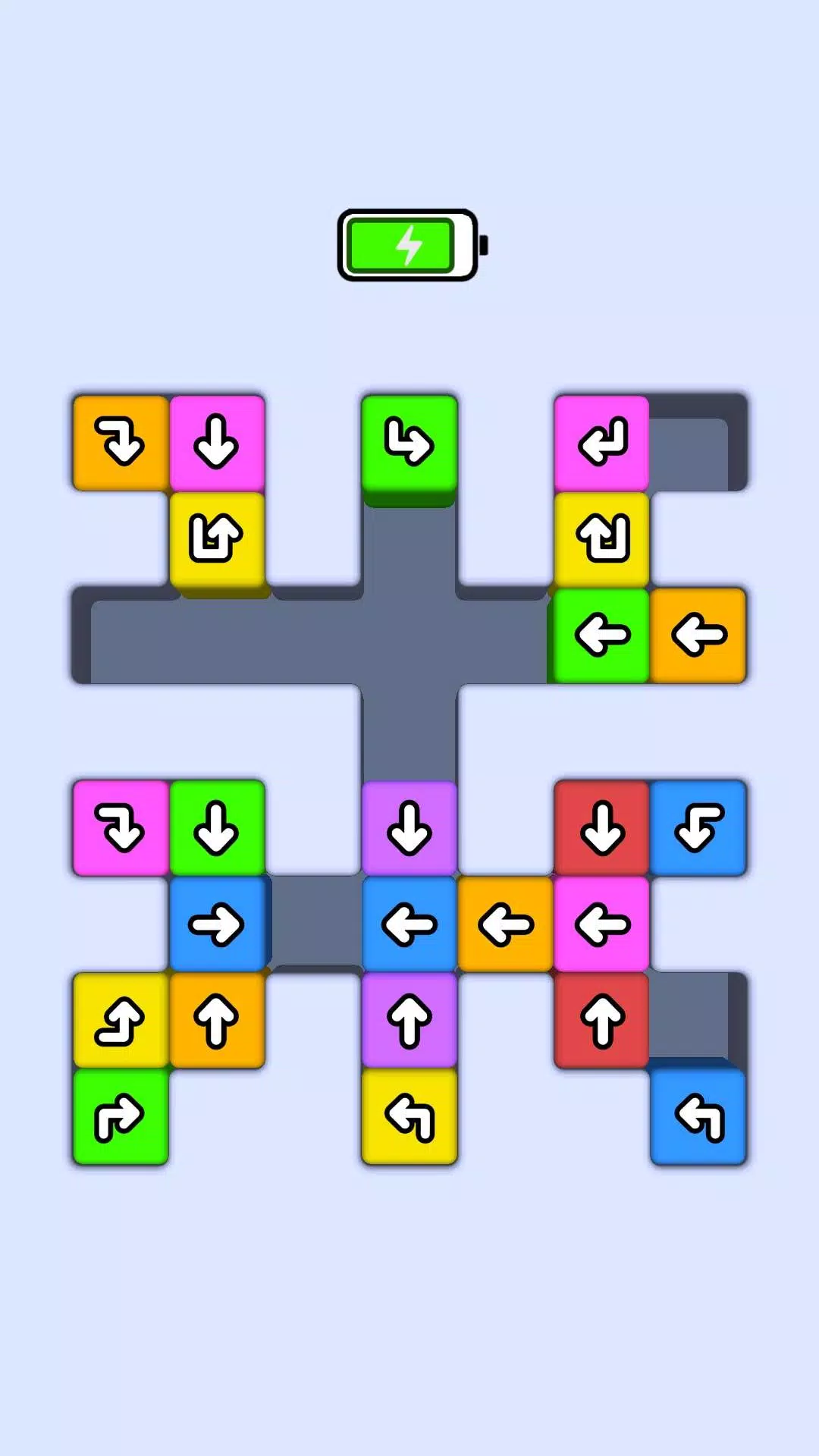Viewport: 819px width, 1456px height.
Task: Tap the green block with down-then-right arrow
Action: [x=409, y=442]
